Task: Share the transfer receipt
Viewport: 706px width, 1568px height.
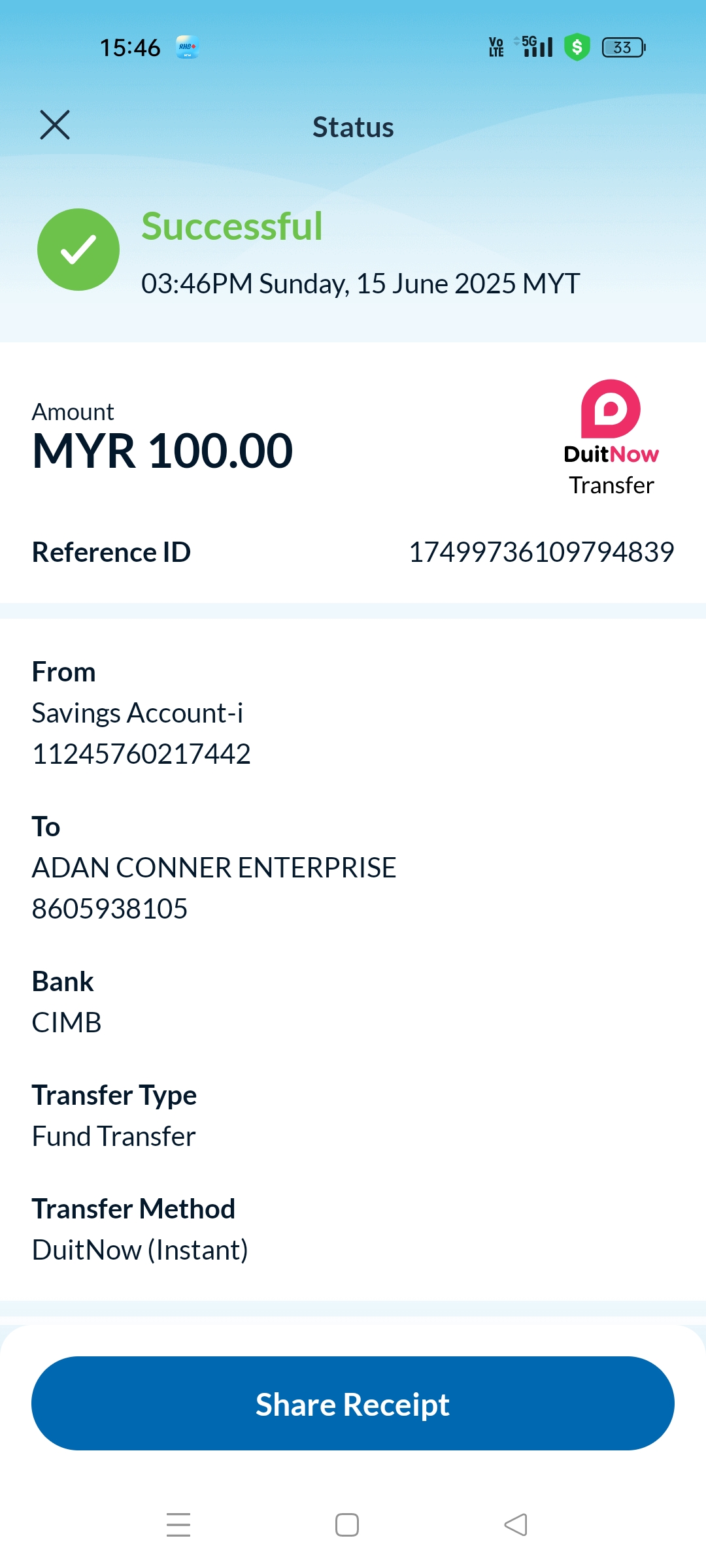Action: 353,1403
